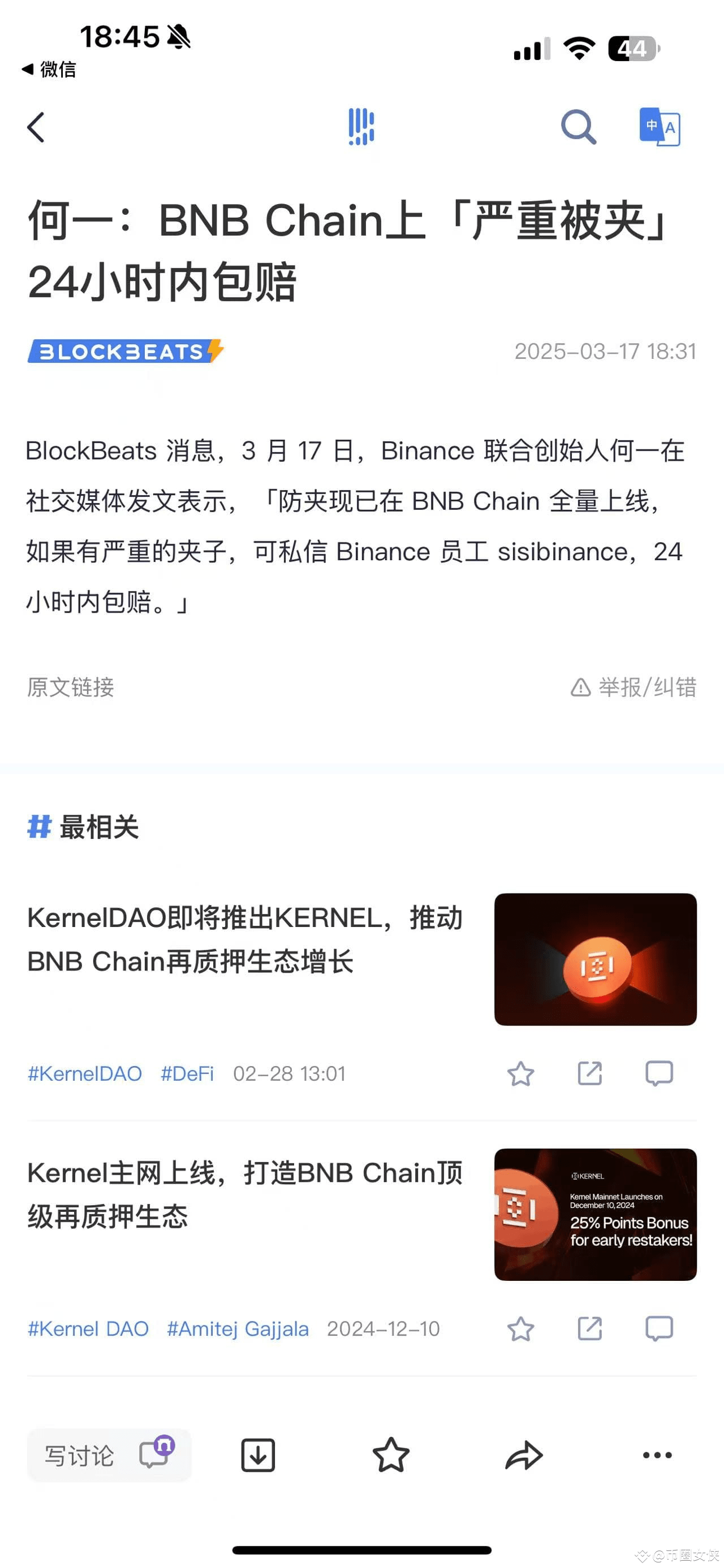This screenshot has width=724, height=1568.
Task: Open the KernelDAO article thumbnail image
Action: coord(596,965)
